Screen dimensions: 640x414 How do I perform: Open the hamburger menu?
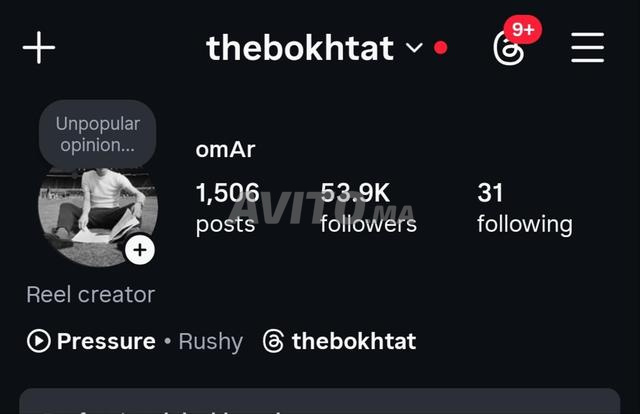tap(588, 48)
